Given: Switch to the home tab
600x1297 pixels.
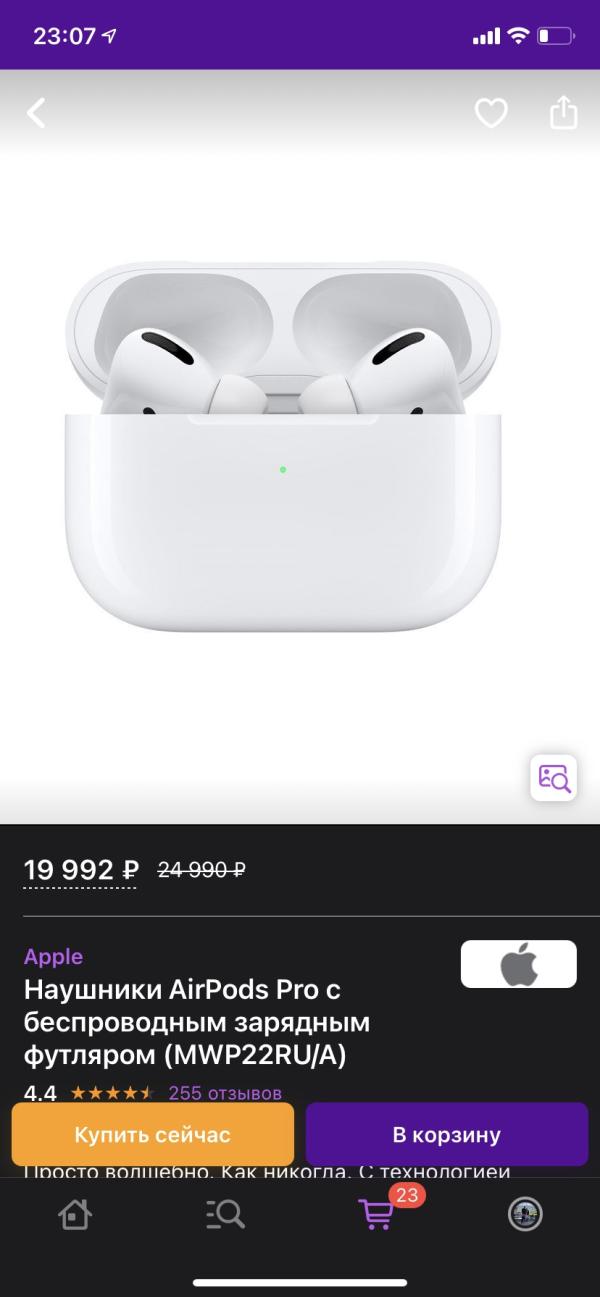Looking at the screenshot, I should click(75, 1215).
